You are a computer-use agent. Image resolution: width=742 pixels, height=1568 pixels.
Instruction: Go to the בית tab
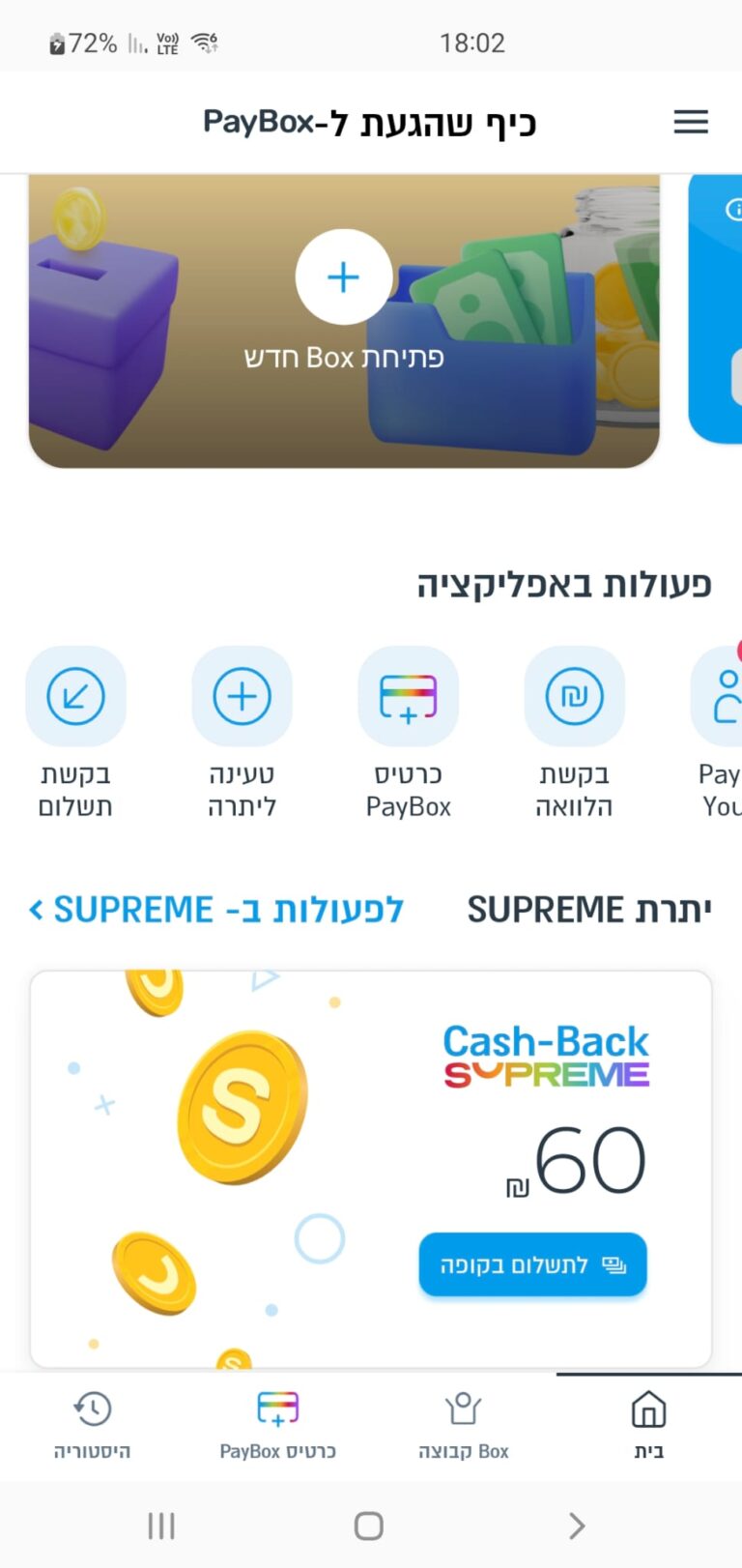point(648,1425)
